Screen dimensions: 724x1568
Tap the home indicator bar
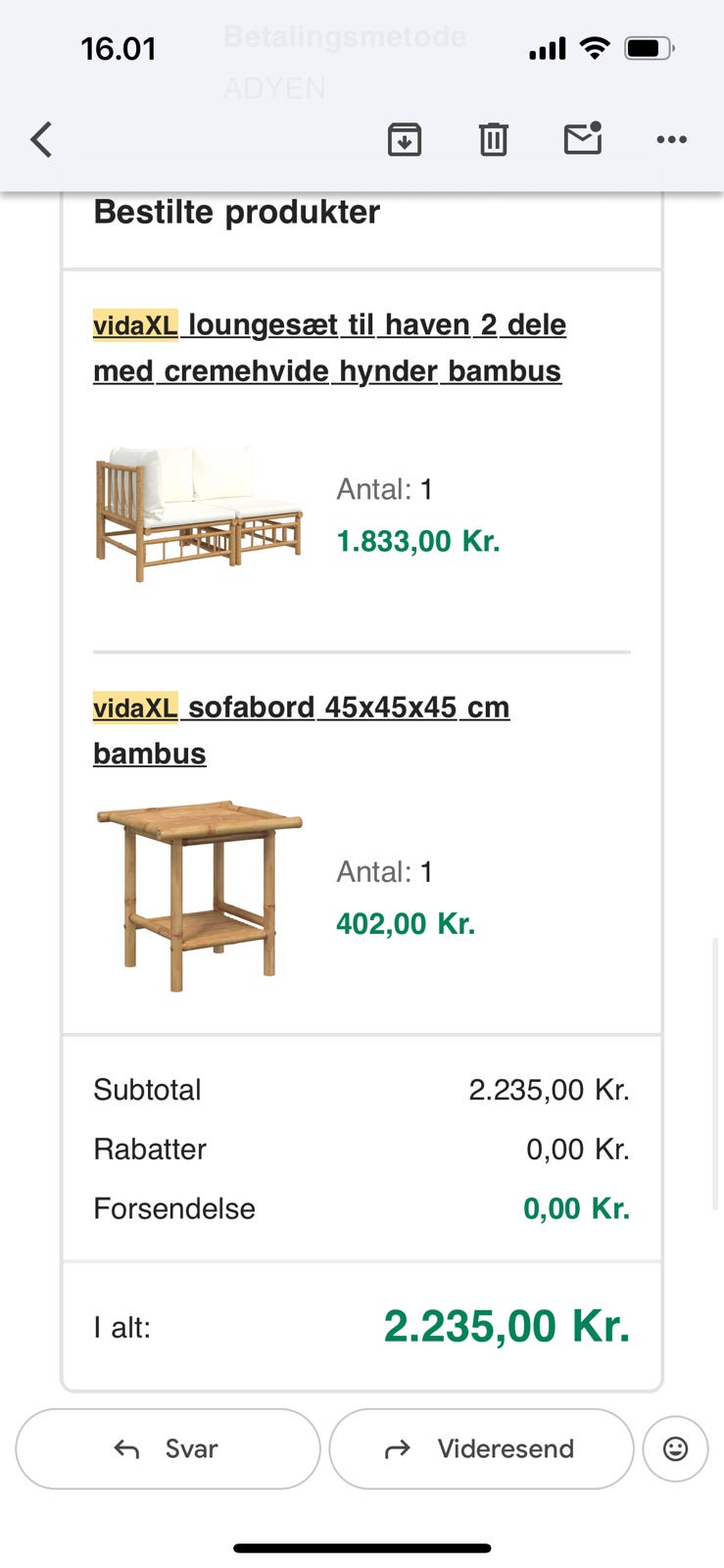[362, 1547]
